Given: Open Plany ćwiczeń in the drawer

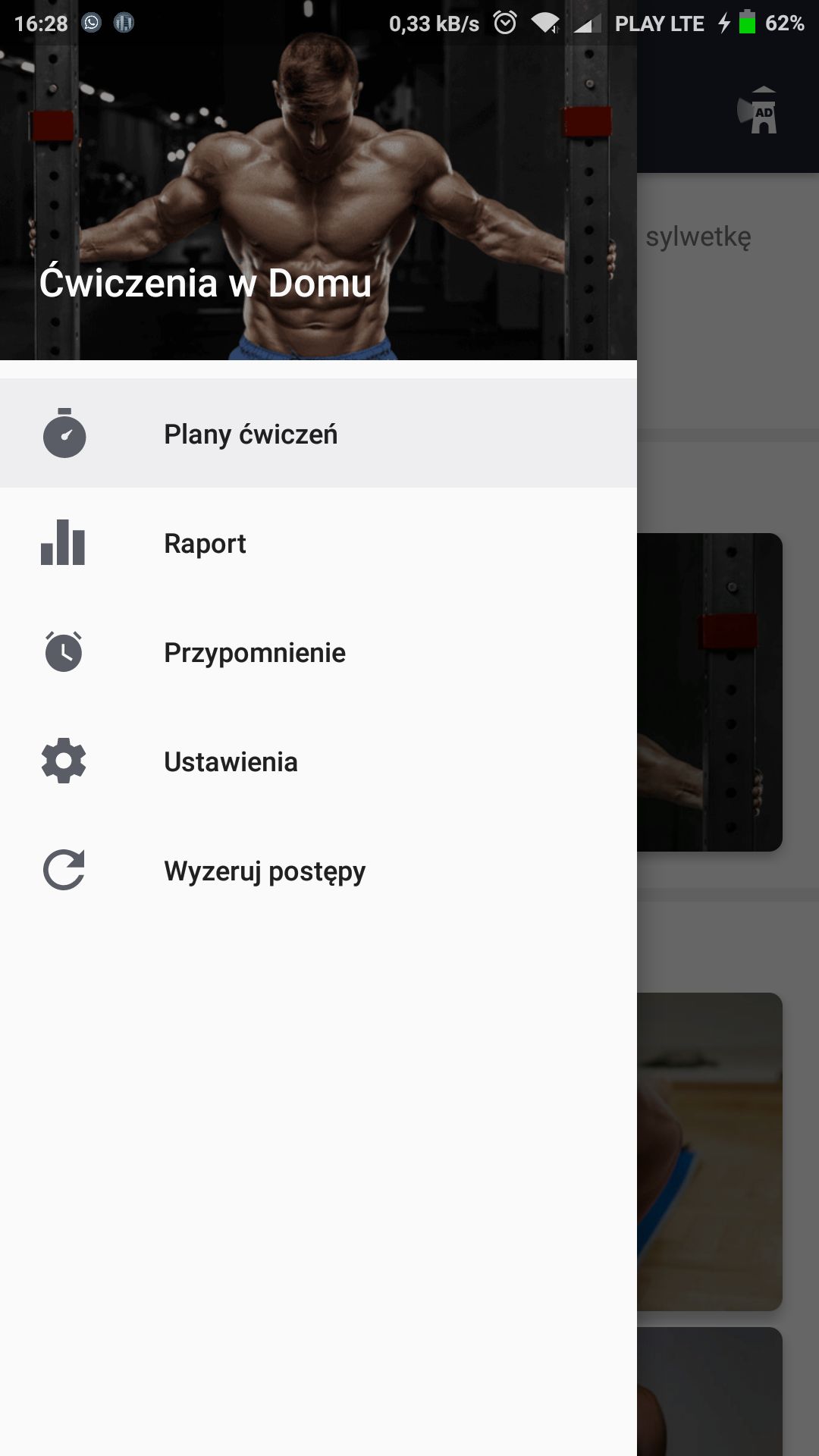Looking at the screenshot, I should (x=318, y=433).
